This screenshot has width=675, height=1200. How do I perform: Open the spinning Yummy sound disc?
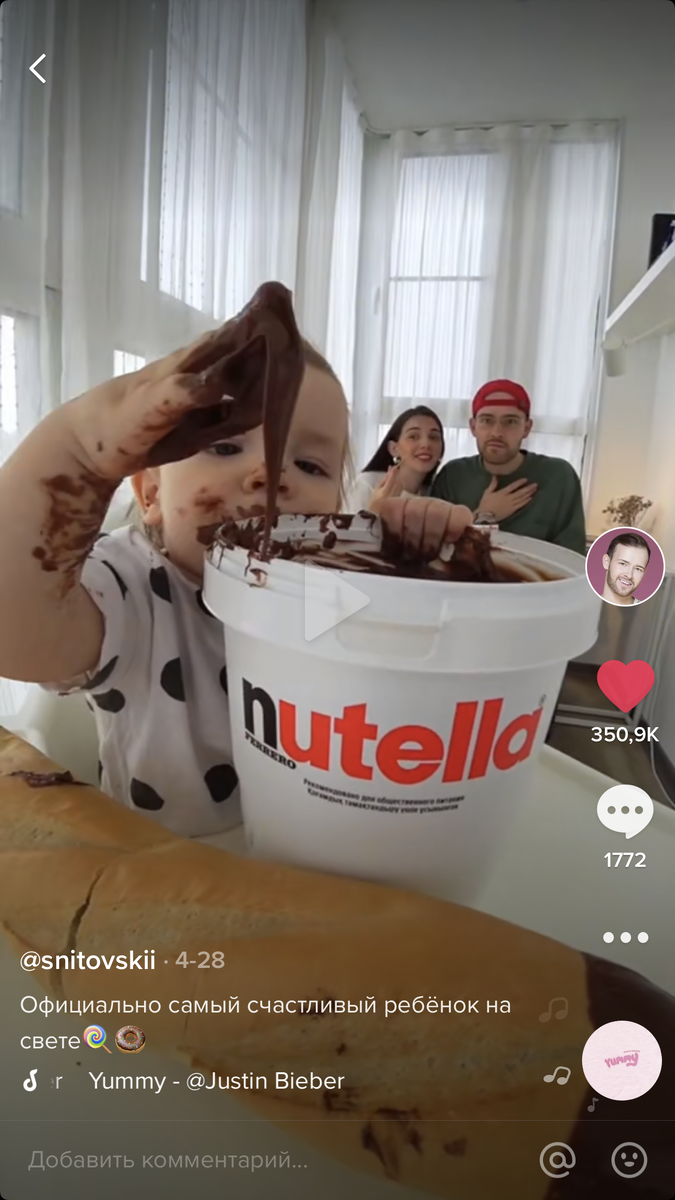[621, 1060]
